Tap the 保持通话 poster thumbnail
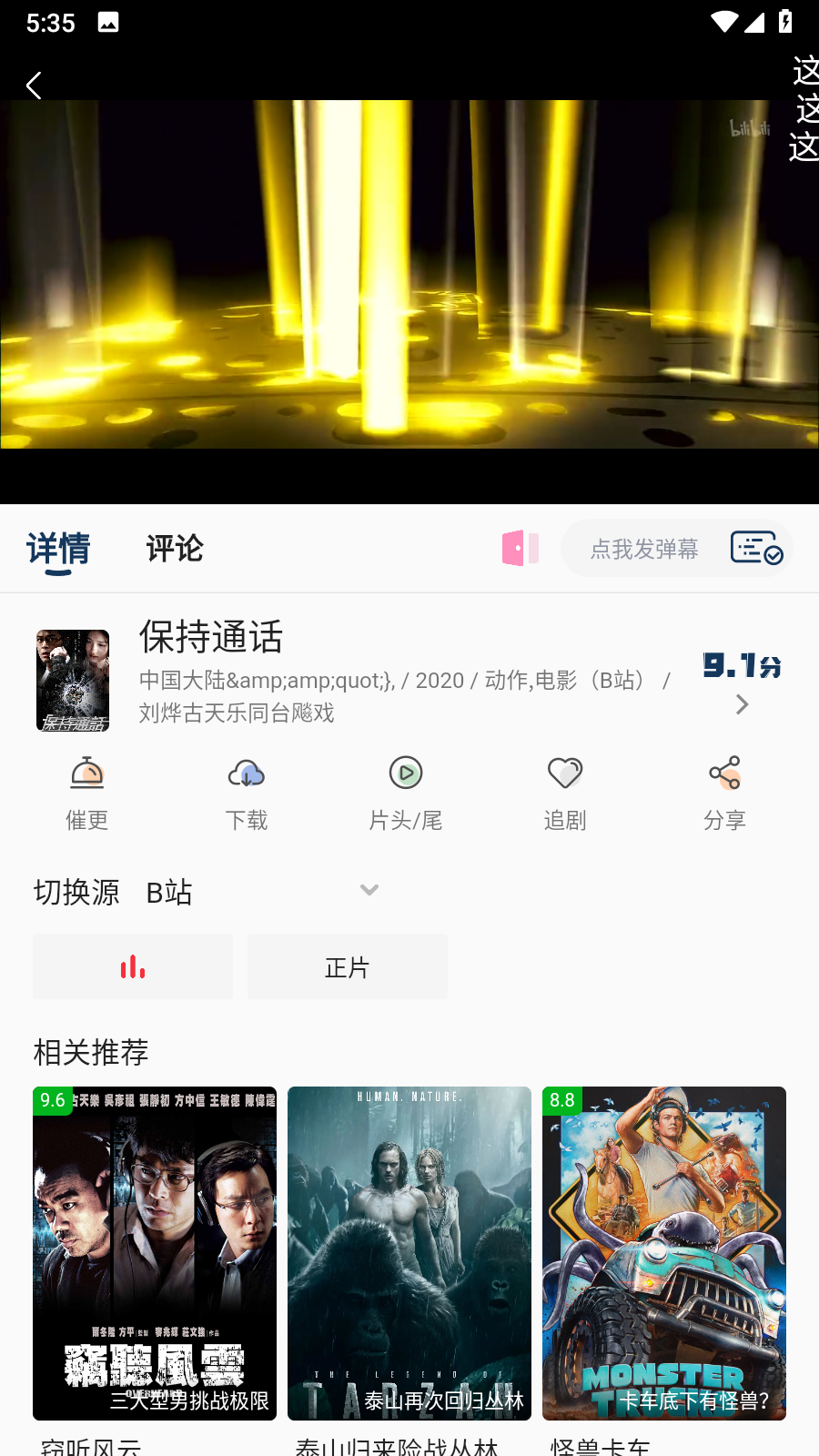 click(x=73, y=681)
